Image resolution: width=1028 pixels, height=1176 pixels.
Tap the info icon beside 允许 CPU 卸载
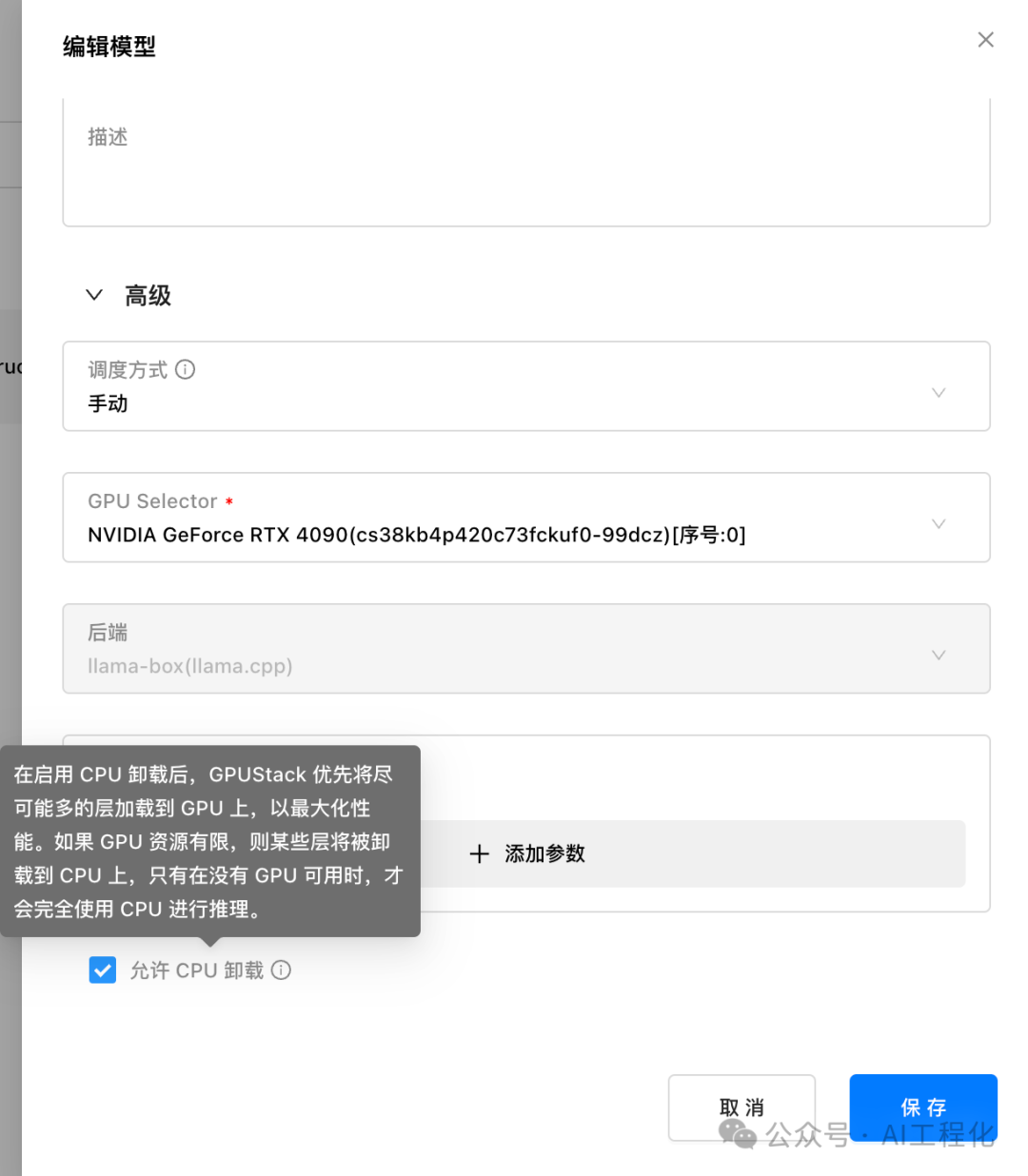click(281, 970)
